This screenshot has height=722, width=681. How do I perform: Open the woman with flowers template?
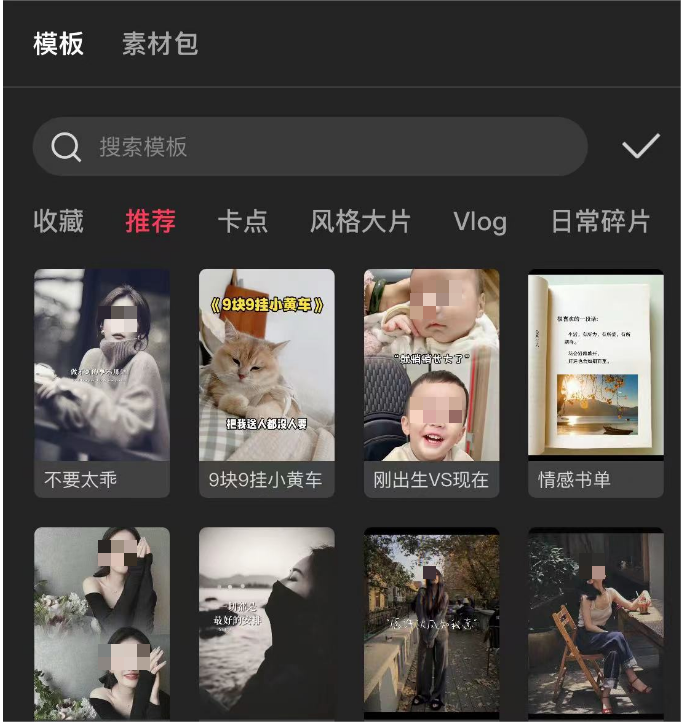(102, 625)
